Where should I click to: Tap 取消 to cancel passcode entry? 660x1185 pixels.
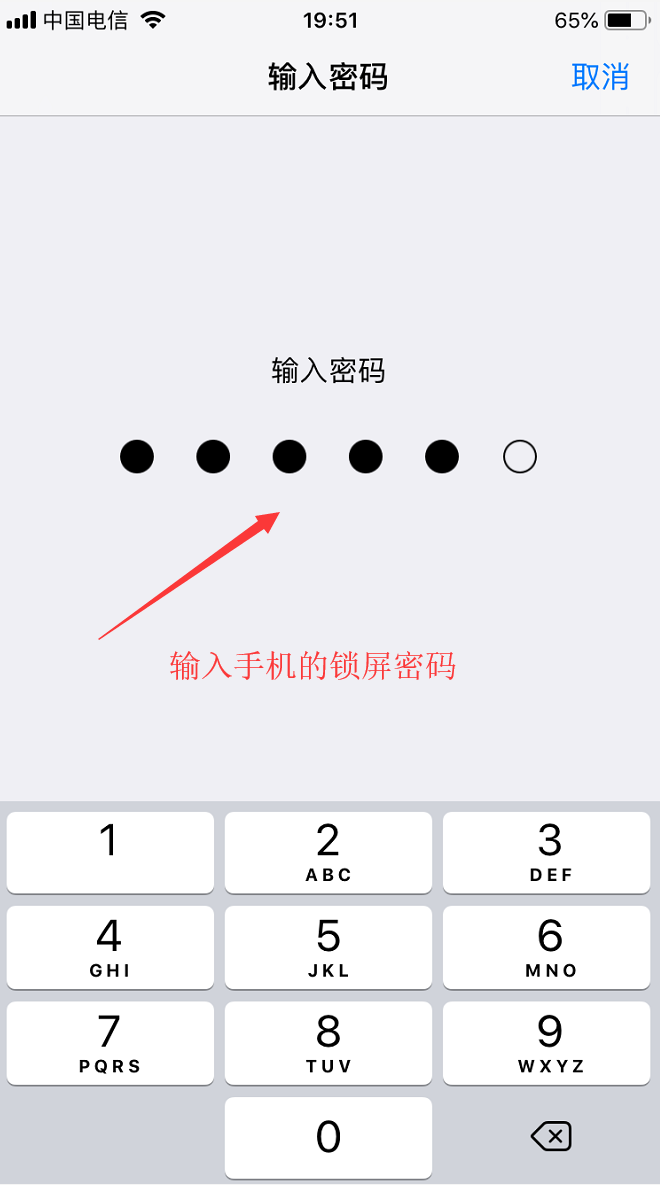click(600, 77)
